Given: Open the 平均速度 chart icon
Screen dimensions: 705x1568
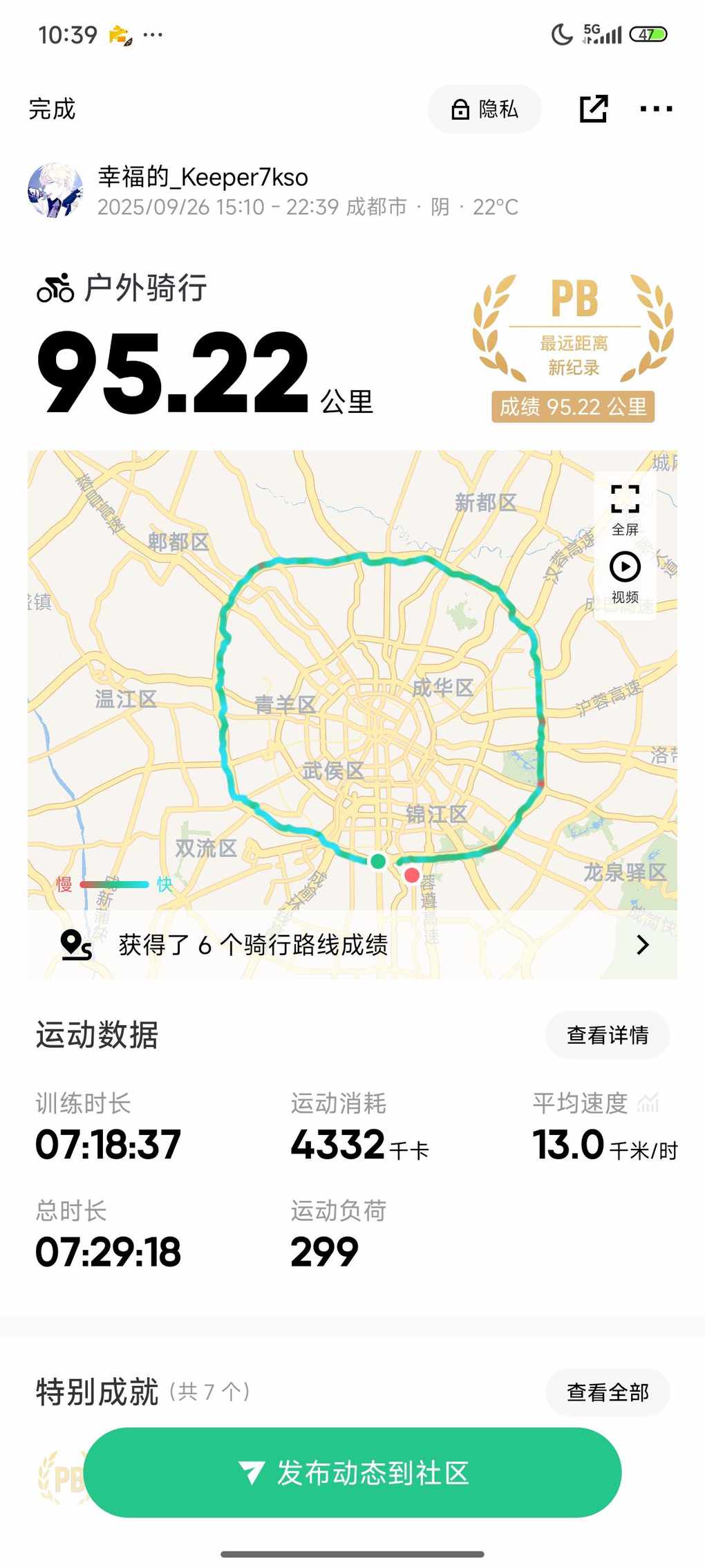Looking at the screenshot, I should (x=648, y=1103).
